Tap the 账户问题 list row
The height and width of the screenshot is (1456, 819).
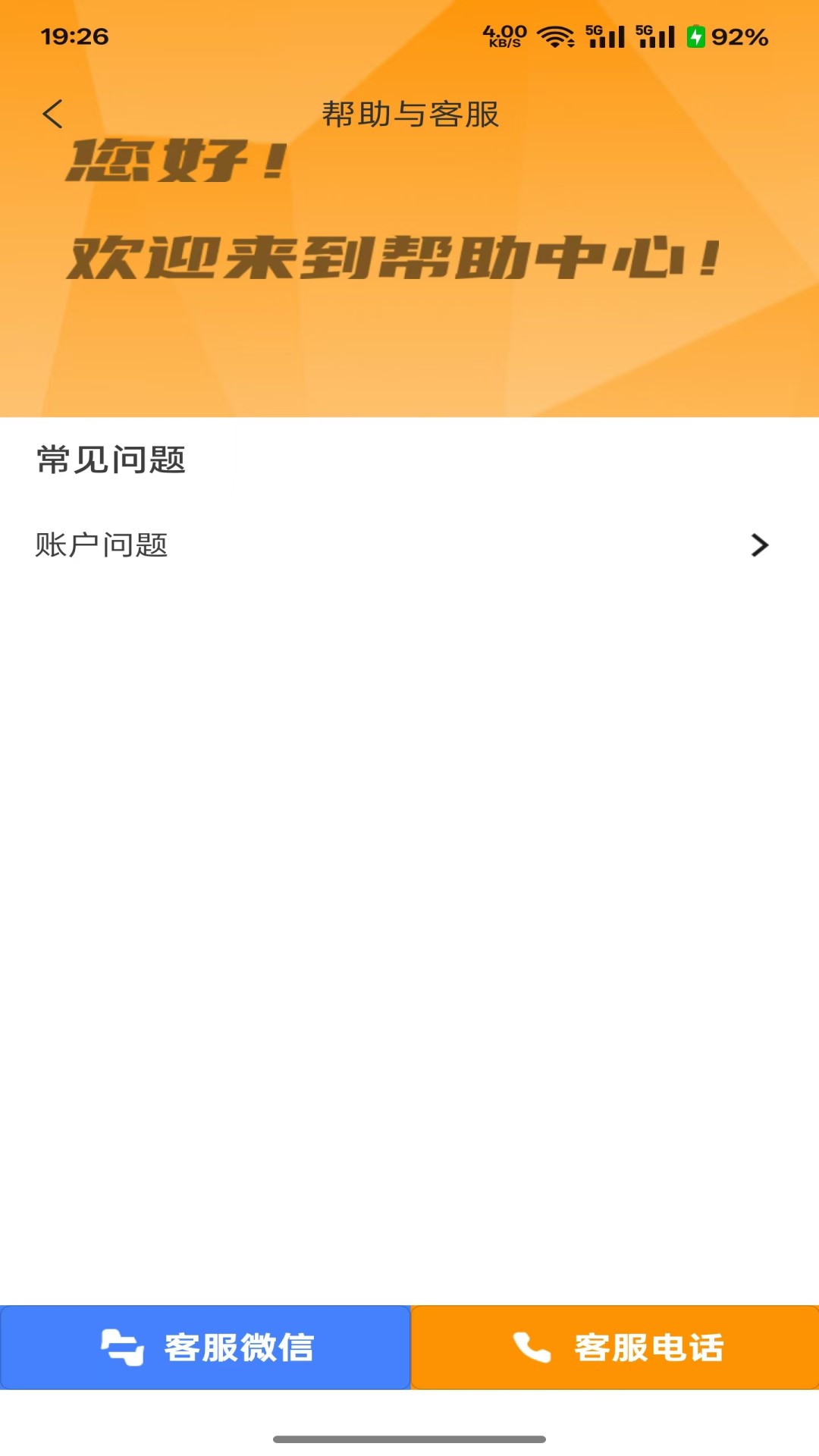pos(409,544)
